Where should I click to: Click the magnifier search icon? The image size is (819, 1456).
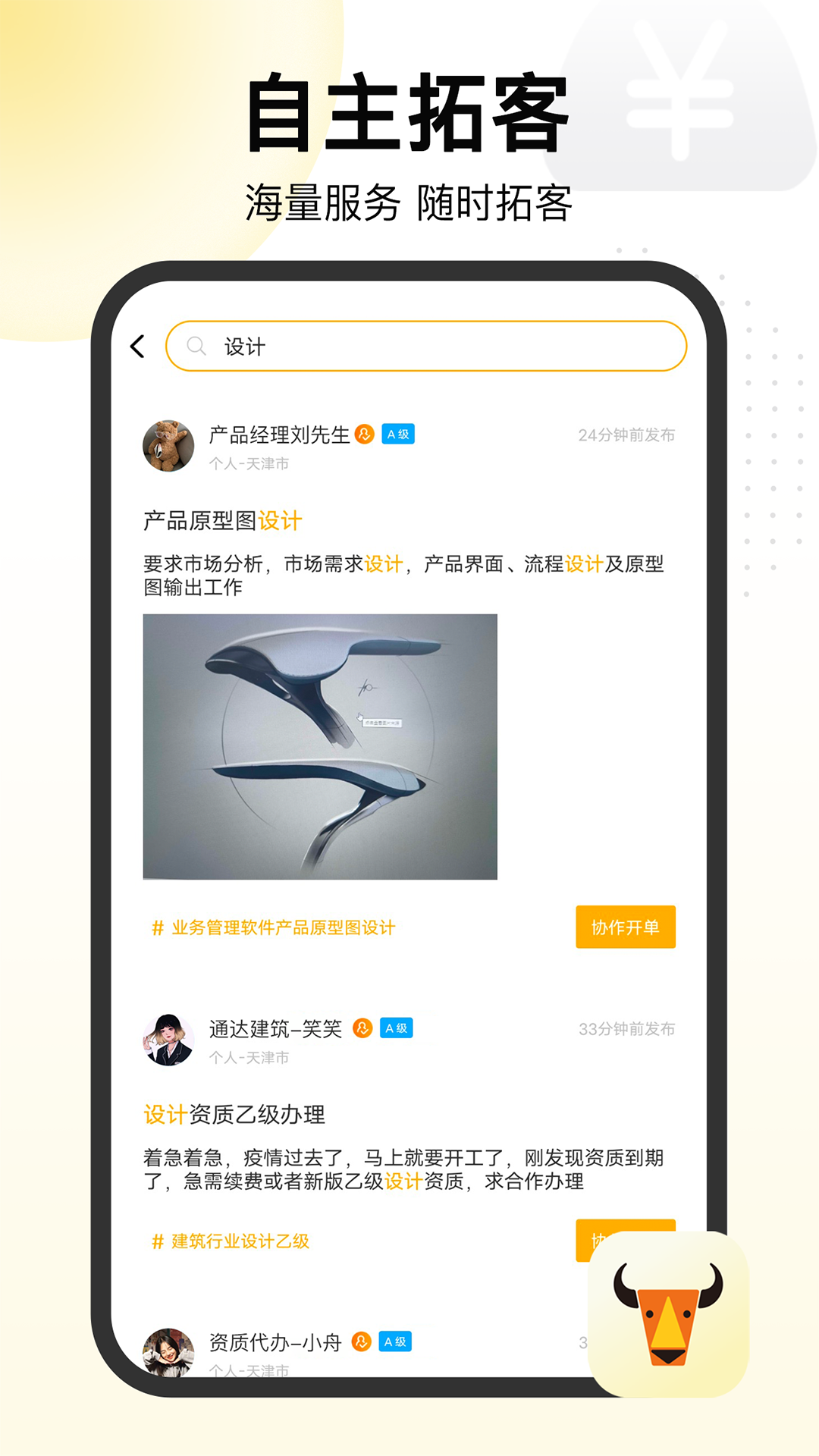(196, 346)
